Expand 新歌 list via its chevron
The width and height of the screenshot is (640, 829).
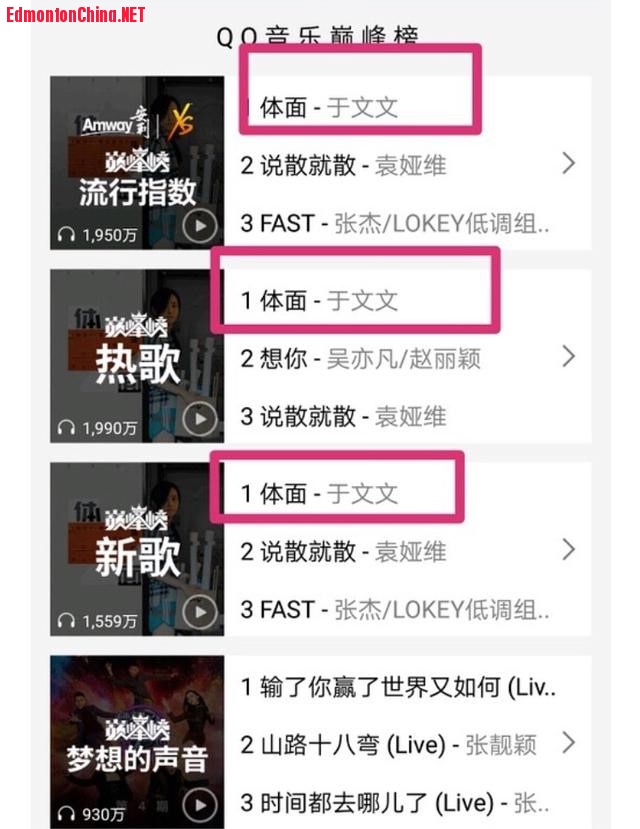pyautogui.click(x=569, y=549)
